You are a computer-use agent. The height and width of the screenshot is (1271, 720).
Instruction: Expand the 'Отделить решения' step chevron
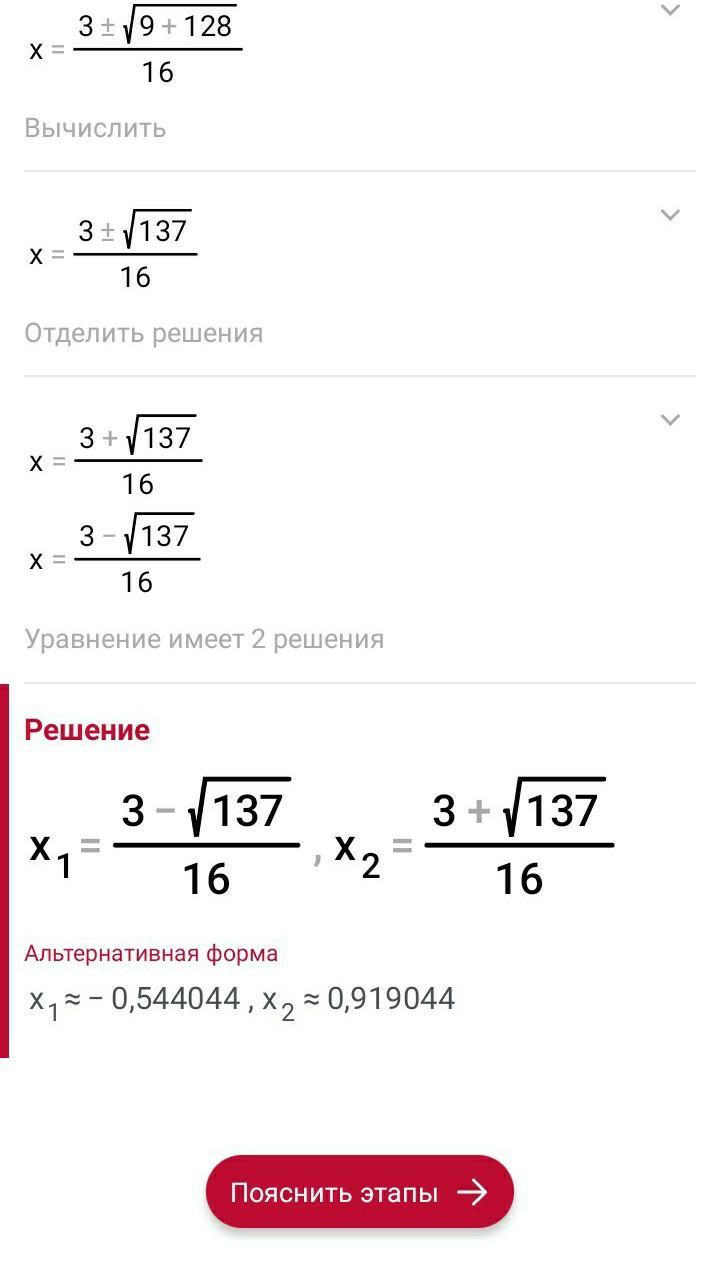[x=671, y=215]
